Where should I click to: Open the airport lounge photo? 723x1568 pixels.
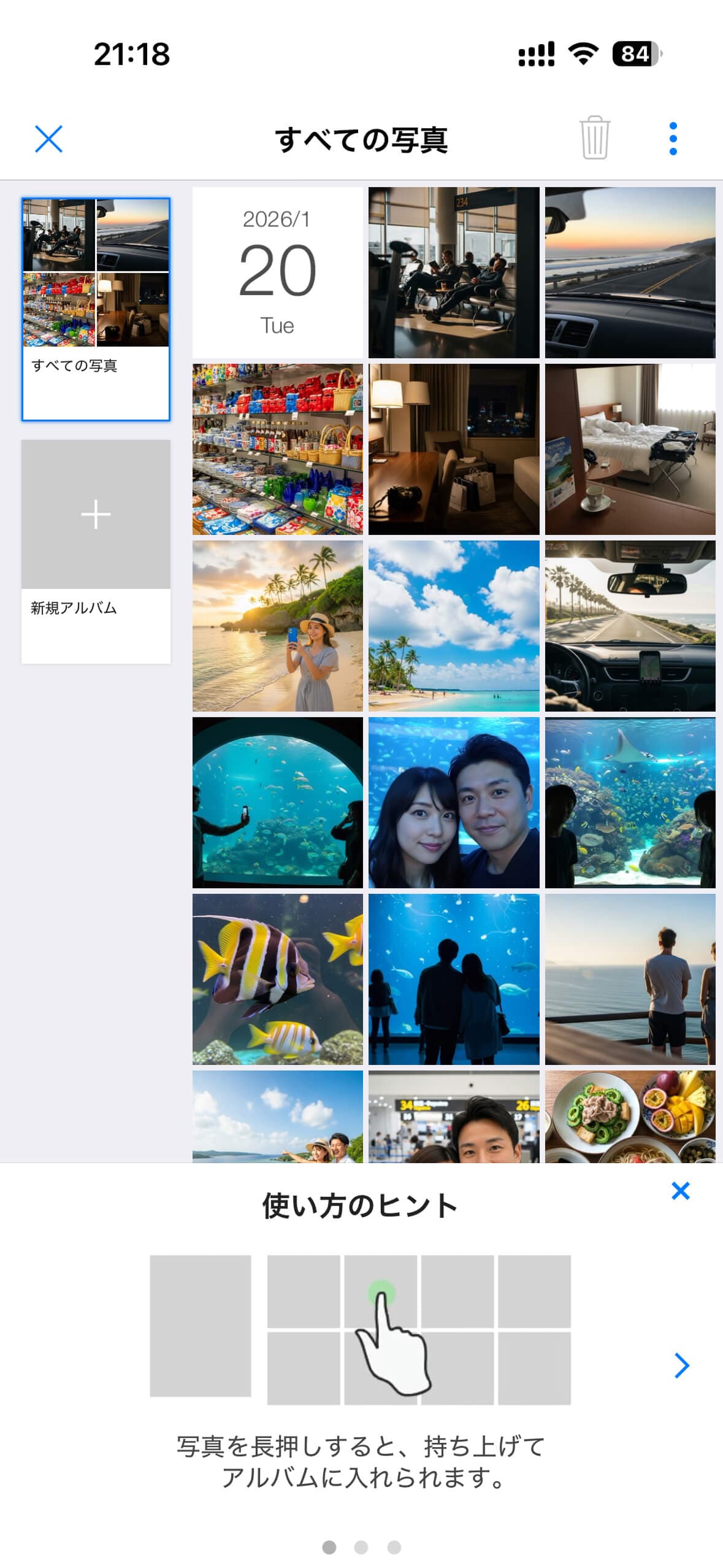click(454, 272)
